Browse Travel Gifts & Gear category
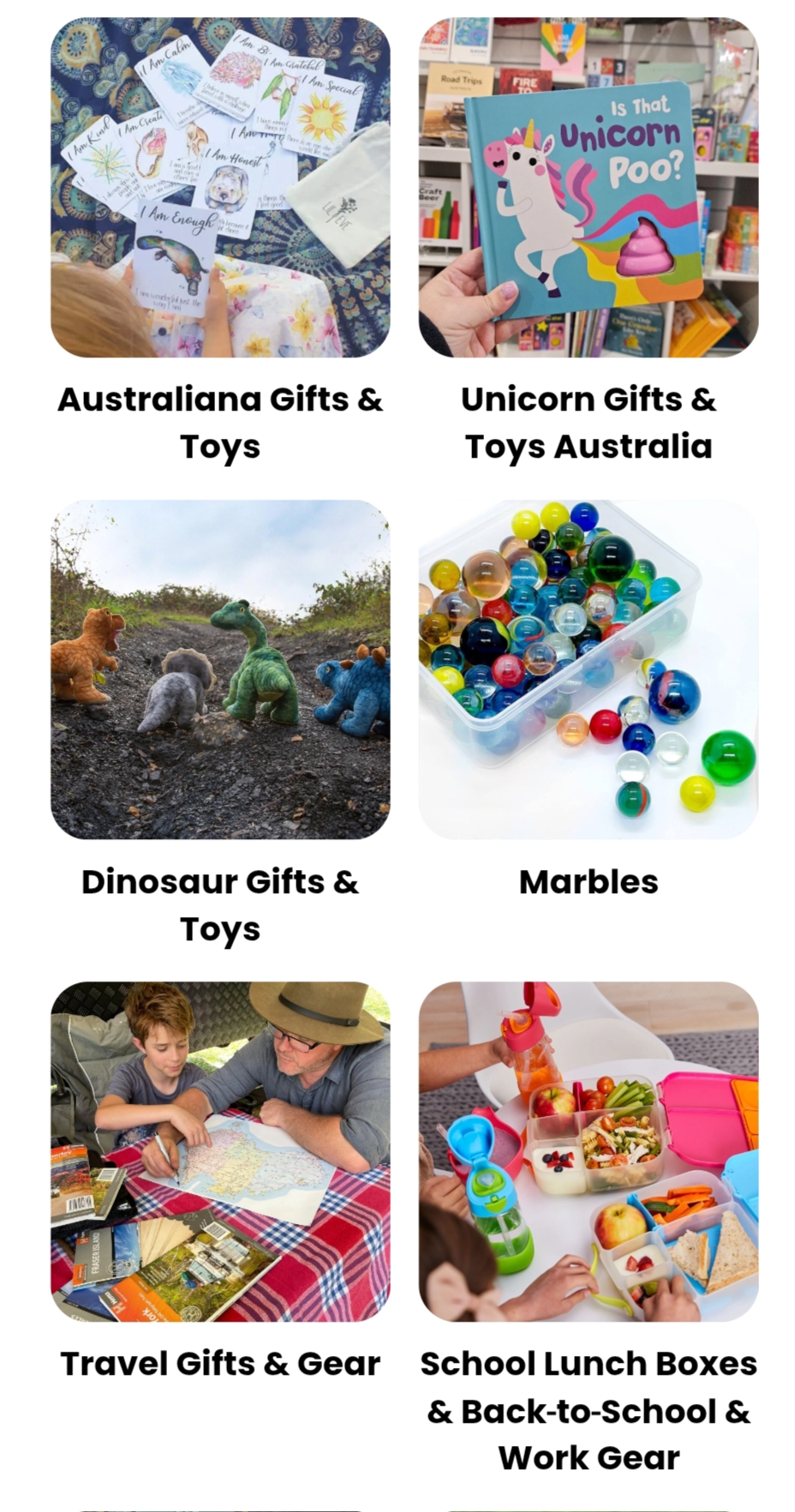Screen dimensions: 795x1512 (220, 1151)
